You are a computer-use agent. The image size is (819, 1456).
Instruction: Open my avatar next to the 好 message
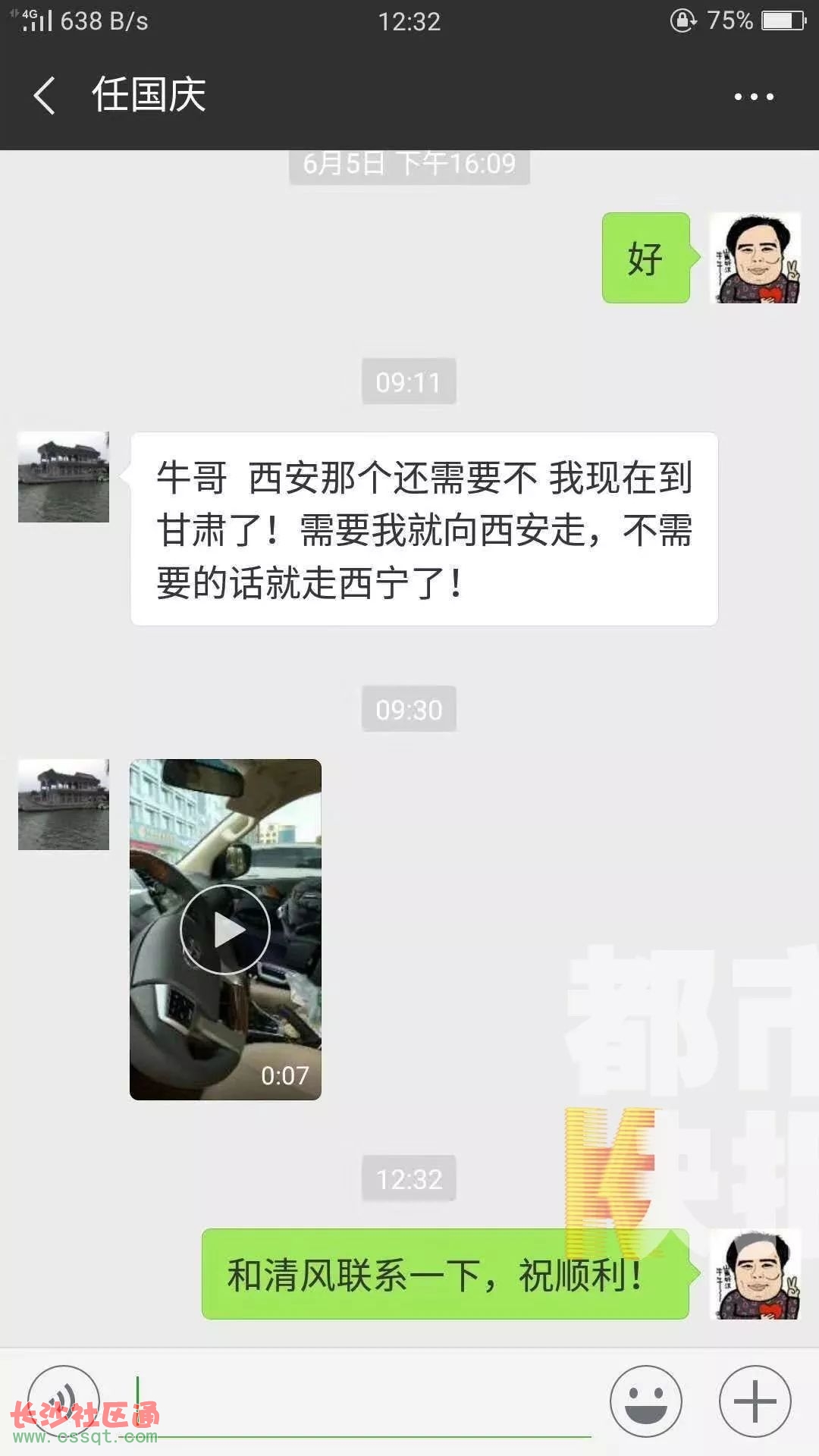[x=755, y=258]
